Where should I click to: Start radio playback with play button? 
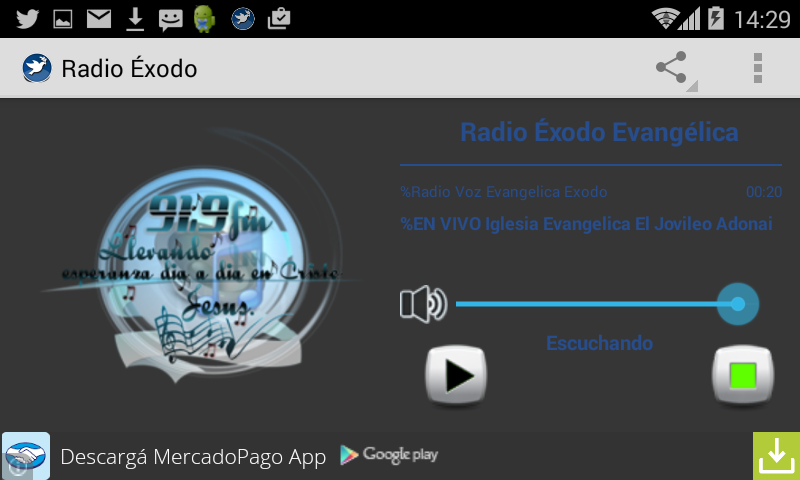pyautogui.click(x=456, y=375)
